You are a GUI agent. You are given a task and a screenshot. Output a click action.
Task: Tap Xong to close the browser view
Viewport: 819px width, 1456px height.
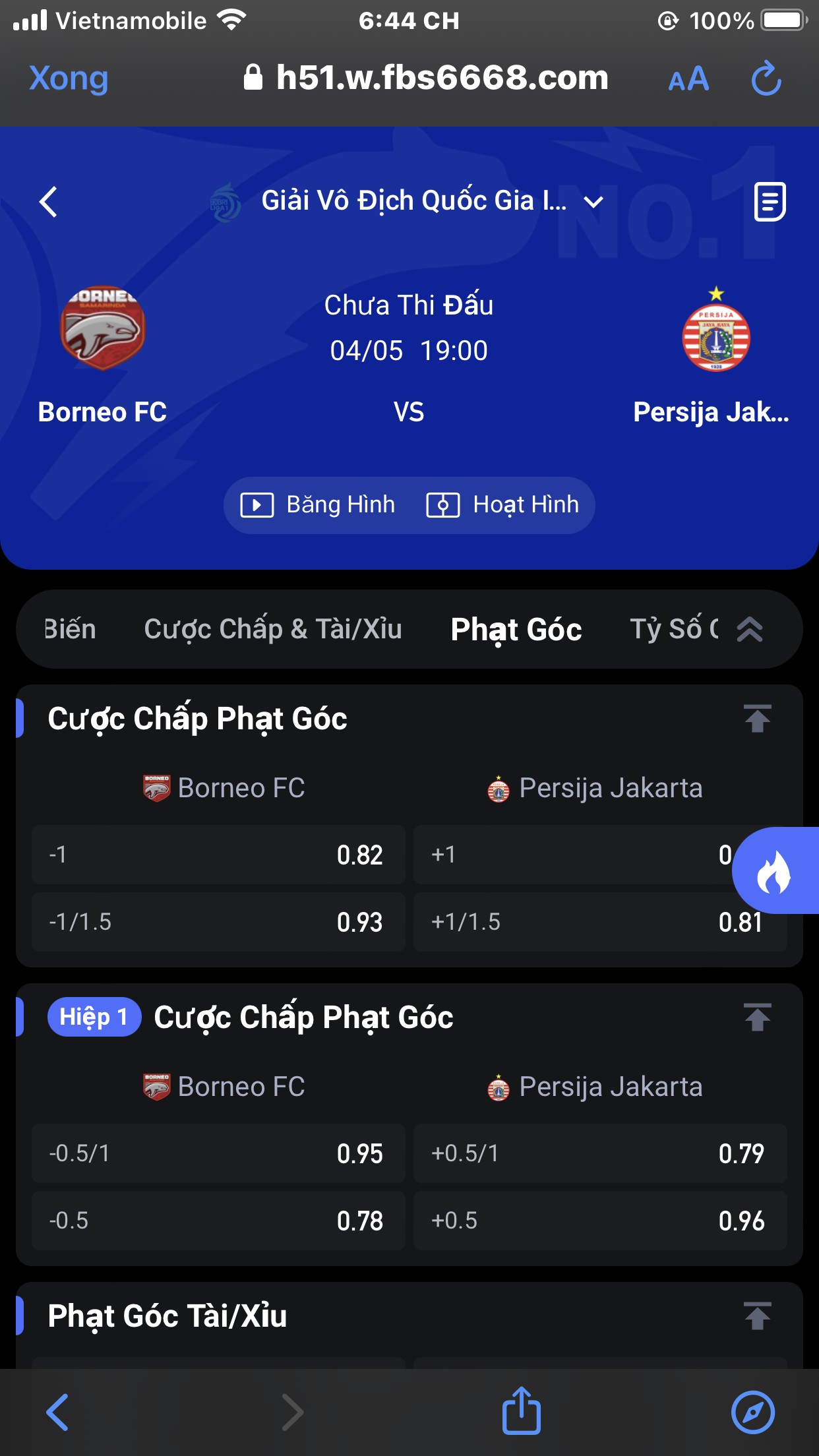coord(69,78)
